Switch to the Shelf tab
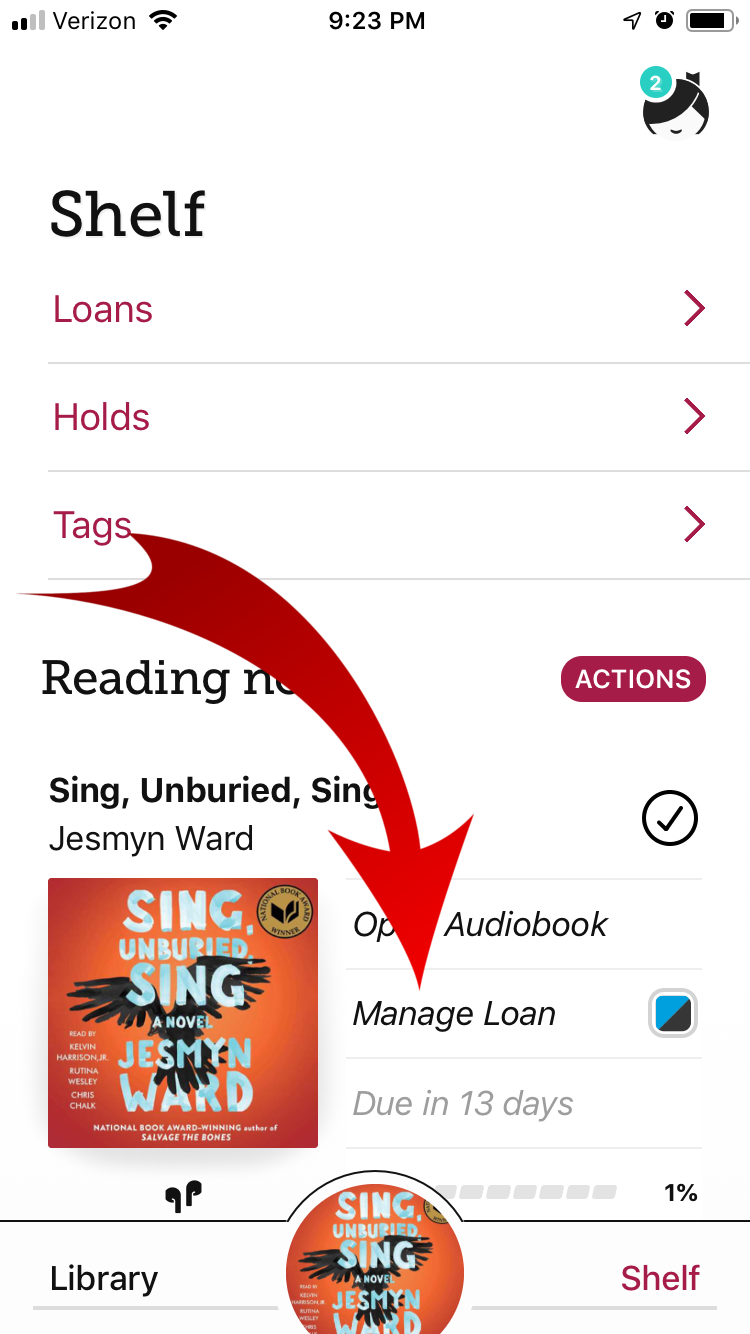Viewport: 750px width, 1334px height. coord(660,1278)
